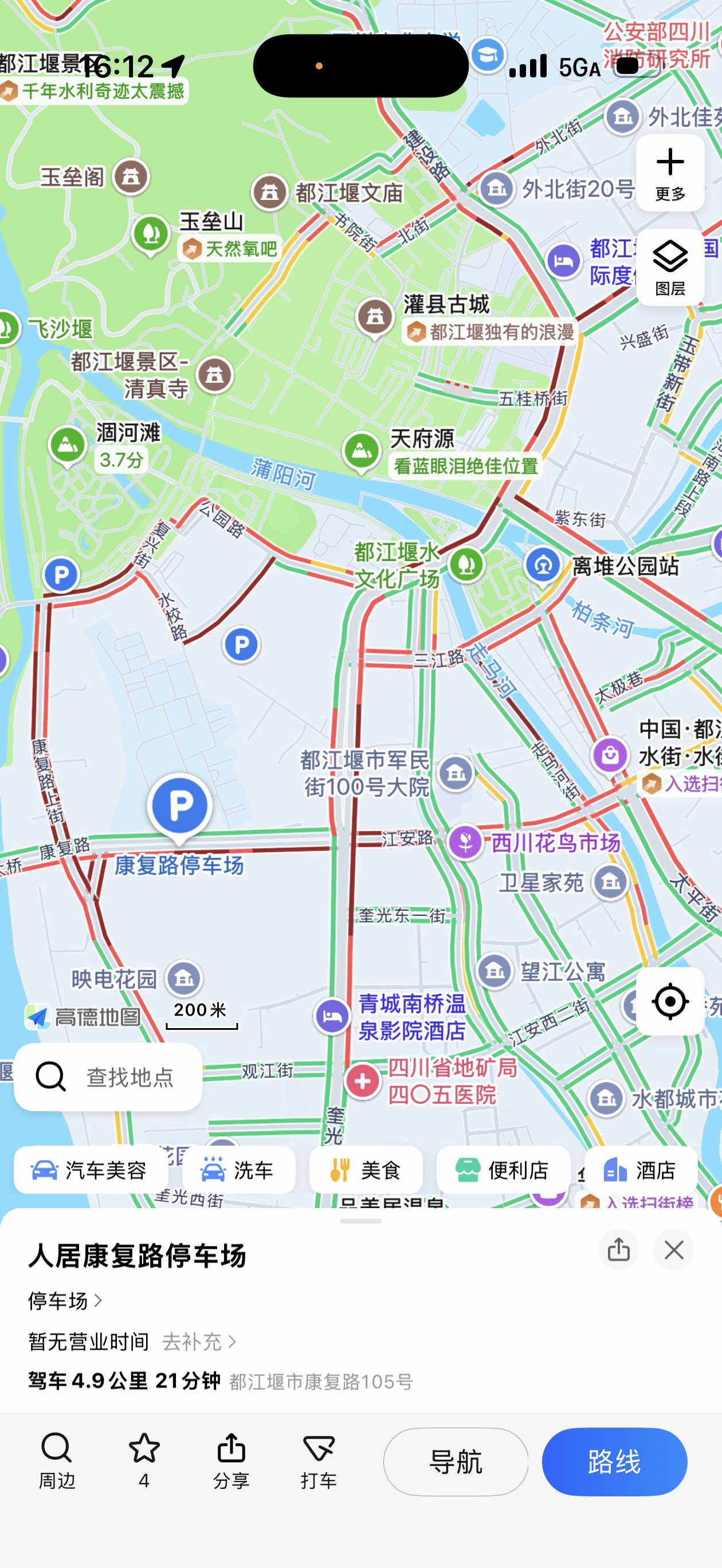Open the 周边 nearby search icon
This screenshot has width=722, height=1568.
tap(56, 1461)
